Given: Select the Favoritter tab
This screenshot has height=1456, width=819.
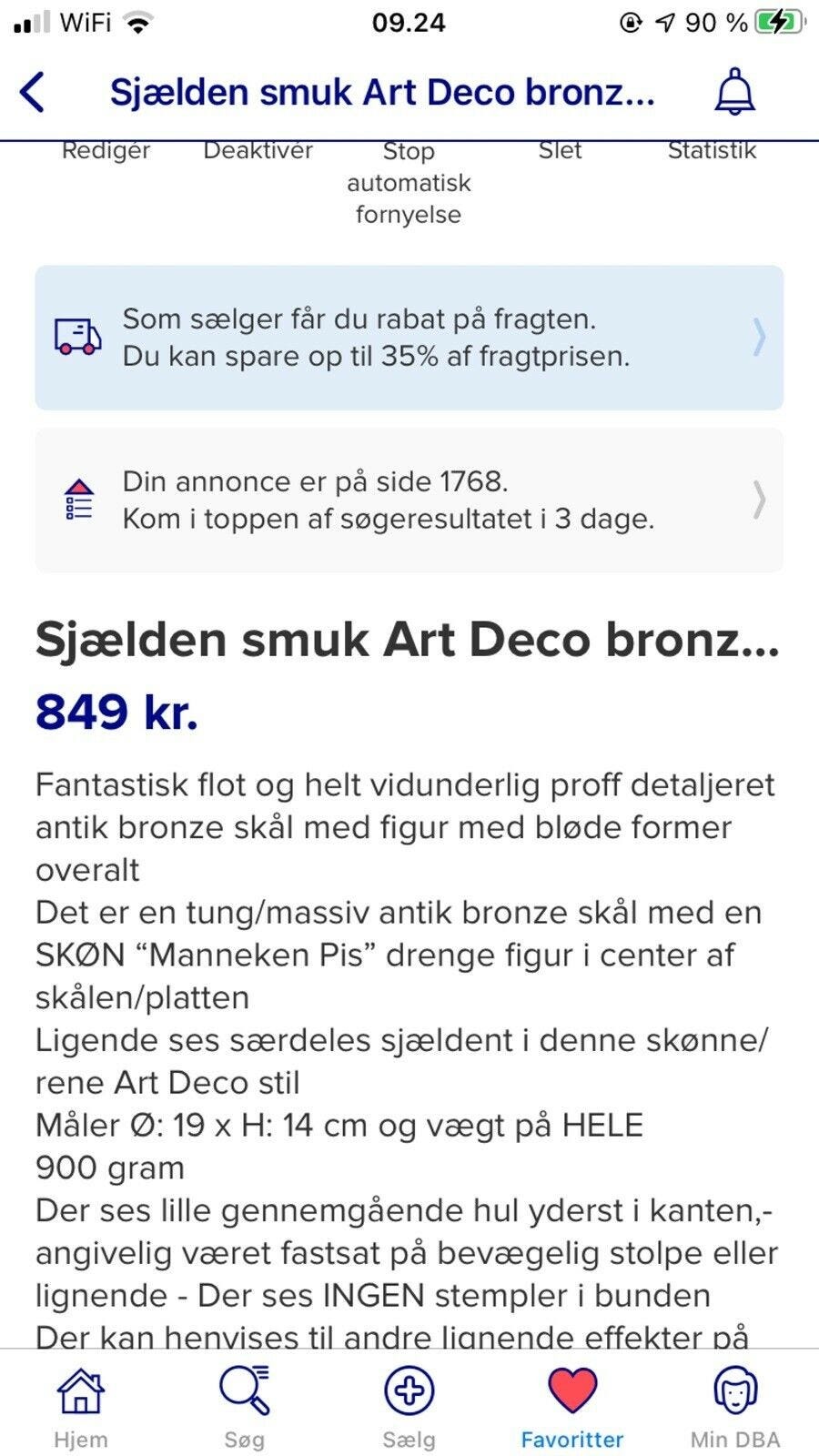Looking at the screenshot, I should coord(572,1405).
